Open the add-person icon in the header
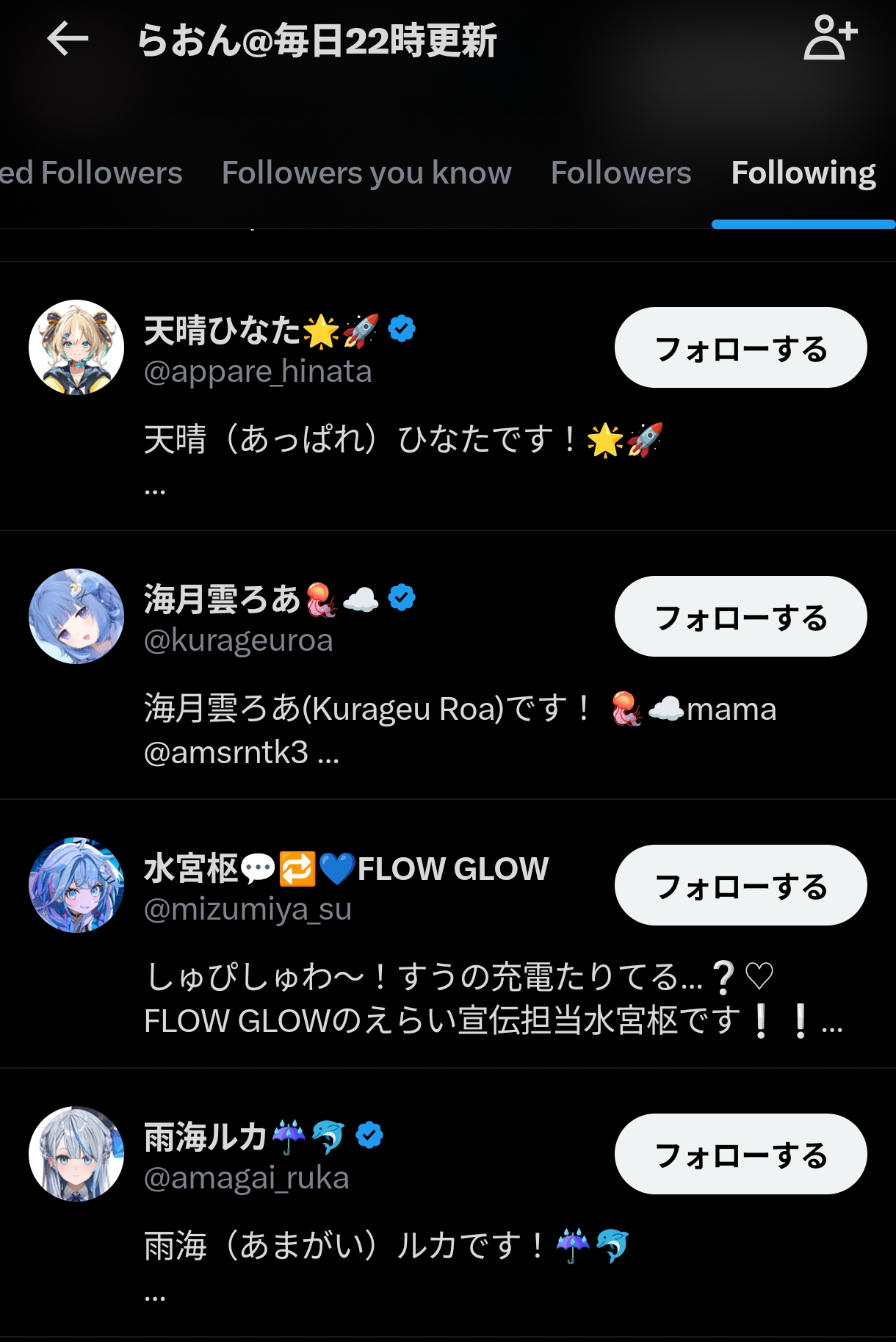 tap(830, 39)
